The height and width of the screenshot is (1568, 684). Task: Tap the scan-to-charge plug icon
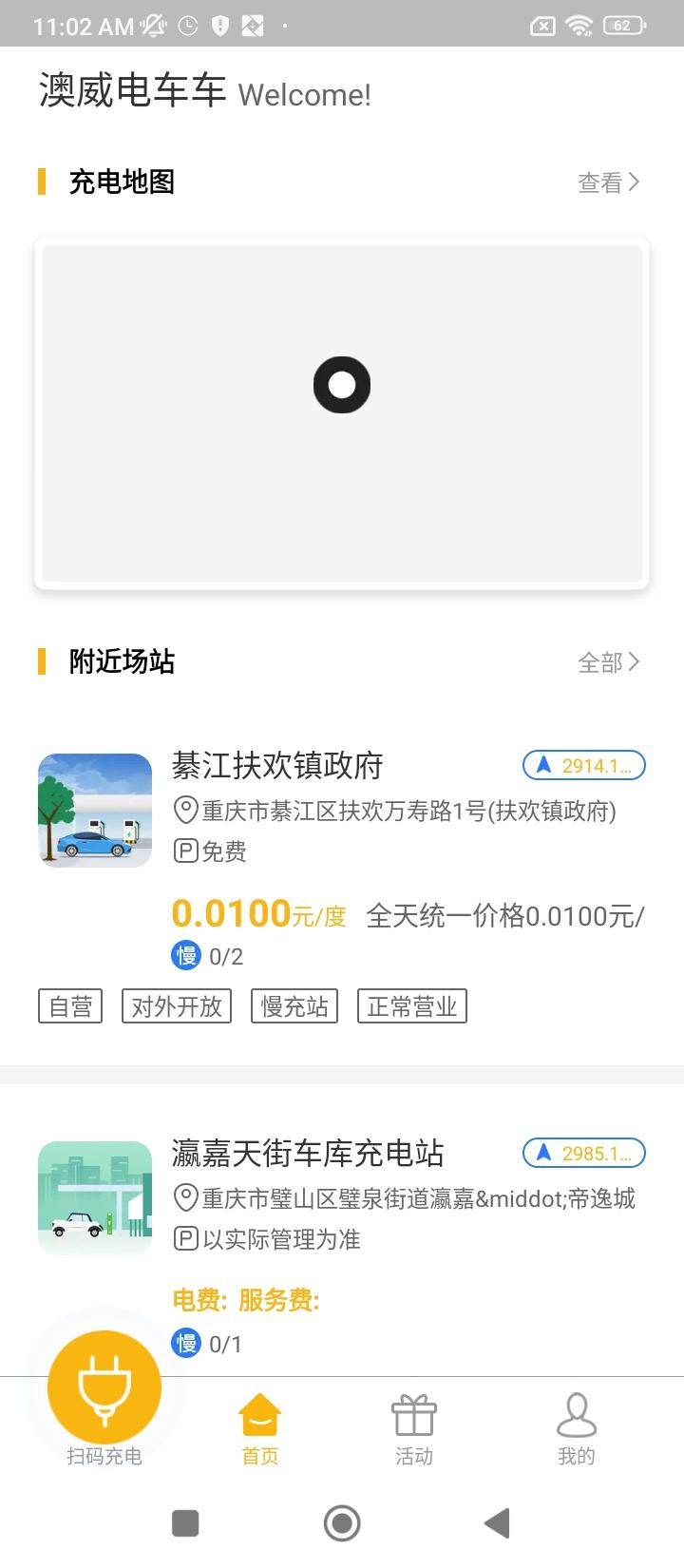[104, 1387]
